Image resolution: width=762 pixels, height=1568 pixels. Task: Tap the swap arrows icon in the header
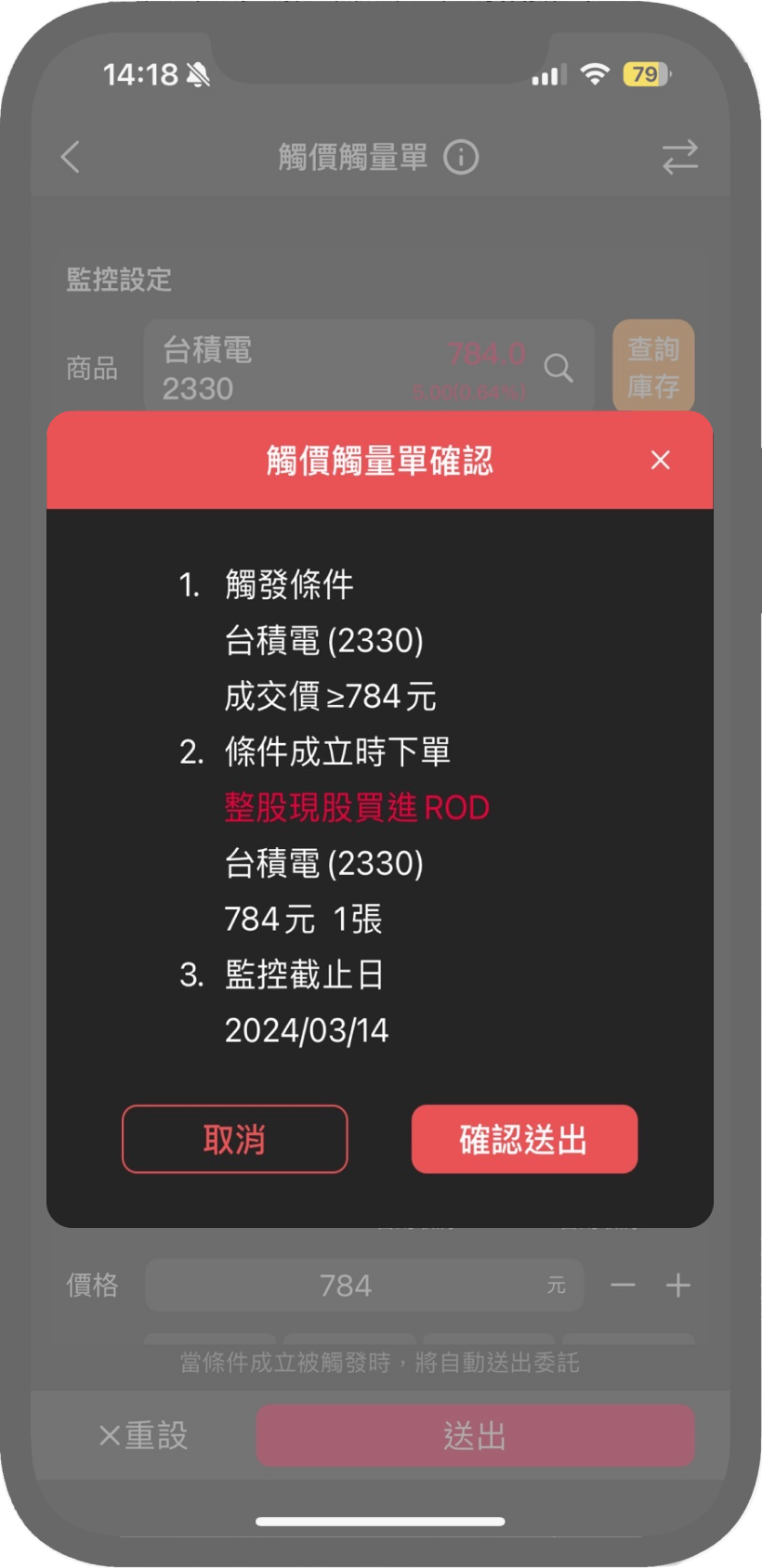(x=679, y=157)
